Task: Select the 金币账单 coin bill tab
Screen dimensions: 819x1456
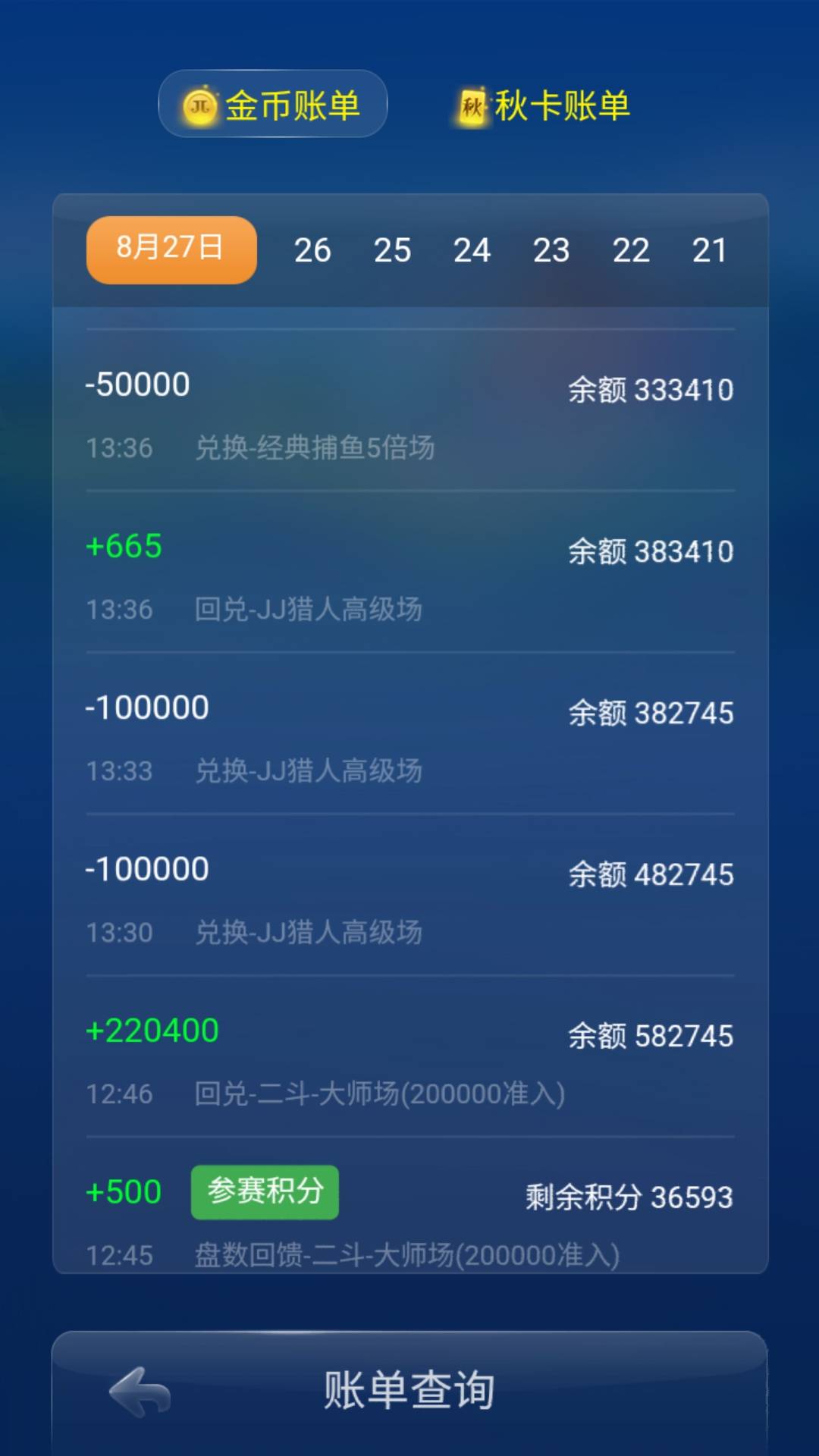Action: point(271,105)
